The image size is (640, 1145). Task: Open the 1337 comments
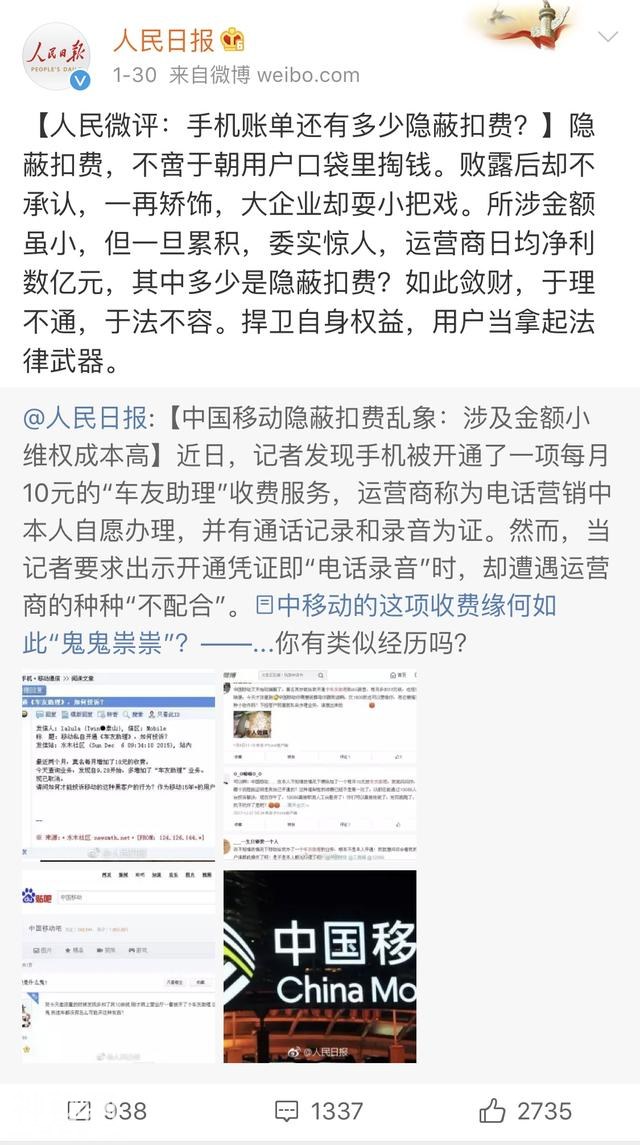click(319, 1111)
